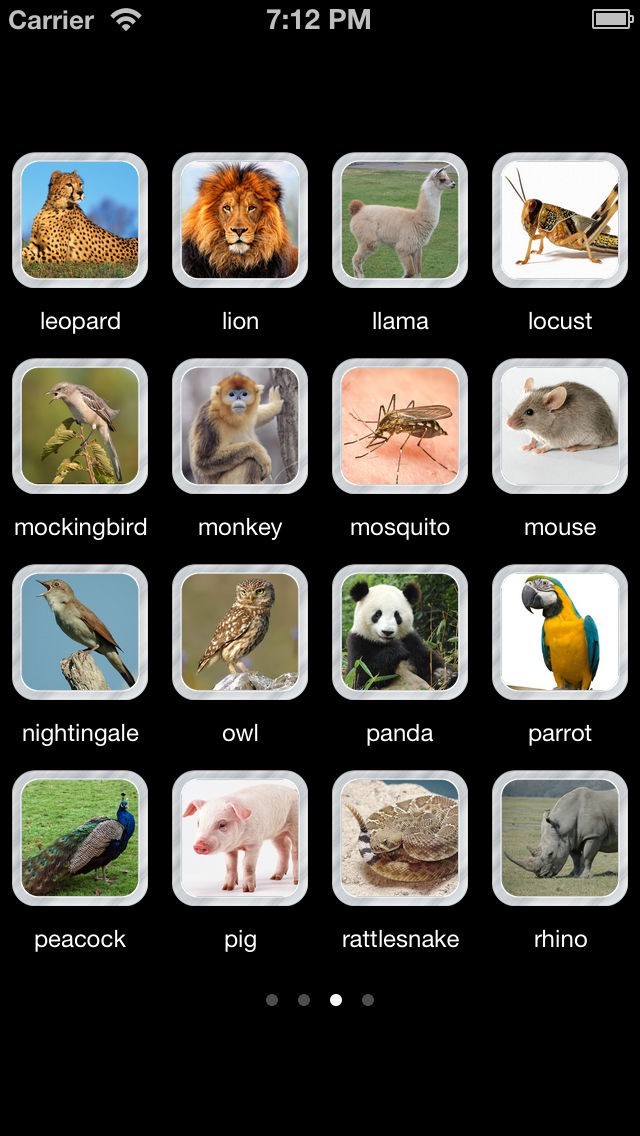Tap the mosquito tile

(400, 426)
